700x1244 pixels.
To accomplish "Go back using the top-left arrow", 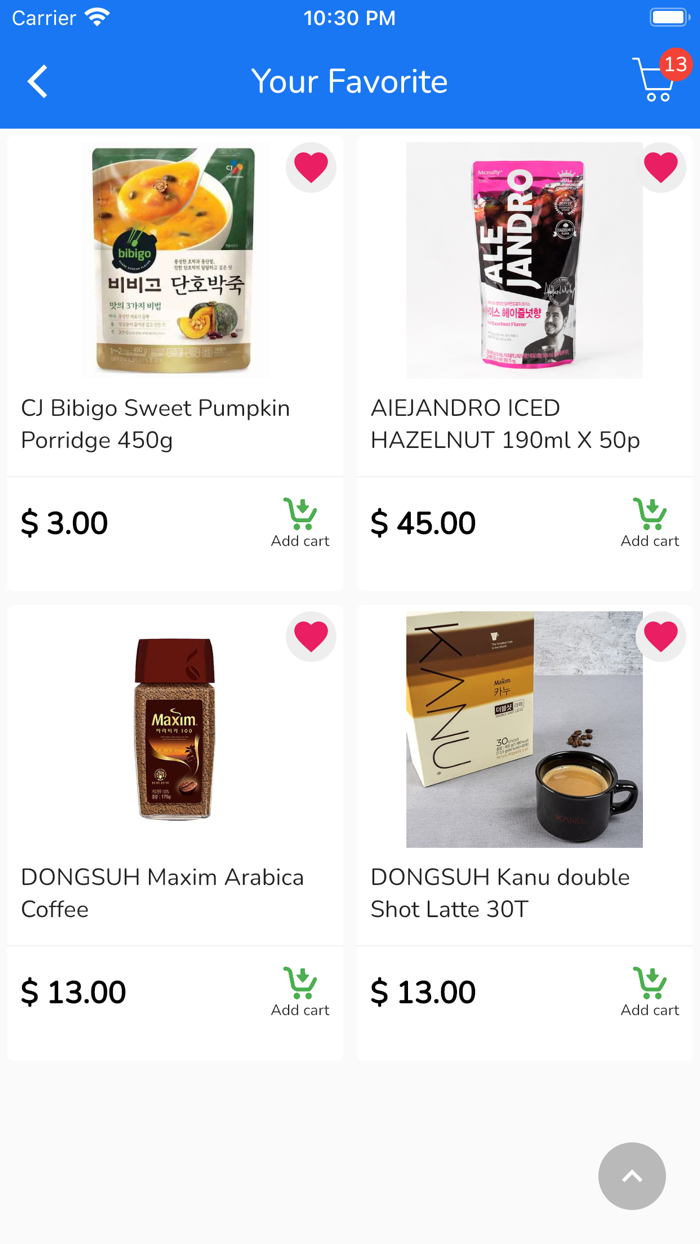I will (x=38, y=81).
